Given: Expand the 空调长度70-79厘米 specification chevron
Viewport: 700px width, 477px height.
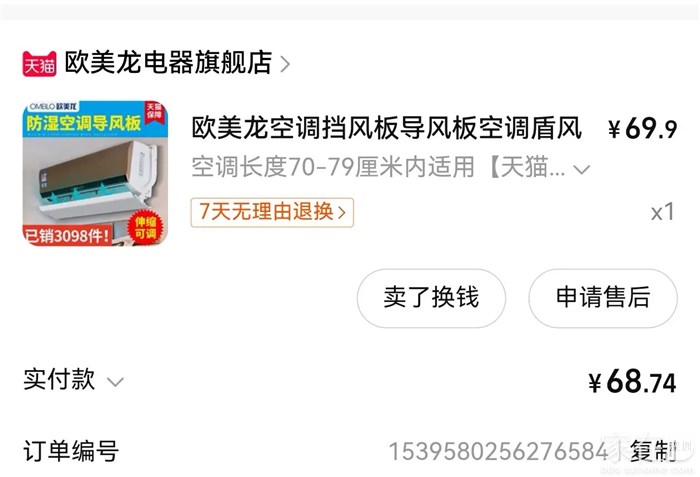Looking at the screenshot, I should [x=582, y=169].
